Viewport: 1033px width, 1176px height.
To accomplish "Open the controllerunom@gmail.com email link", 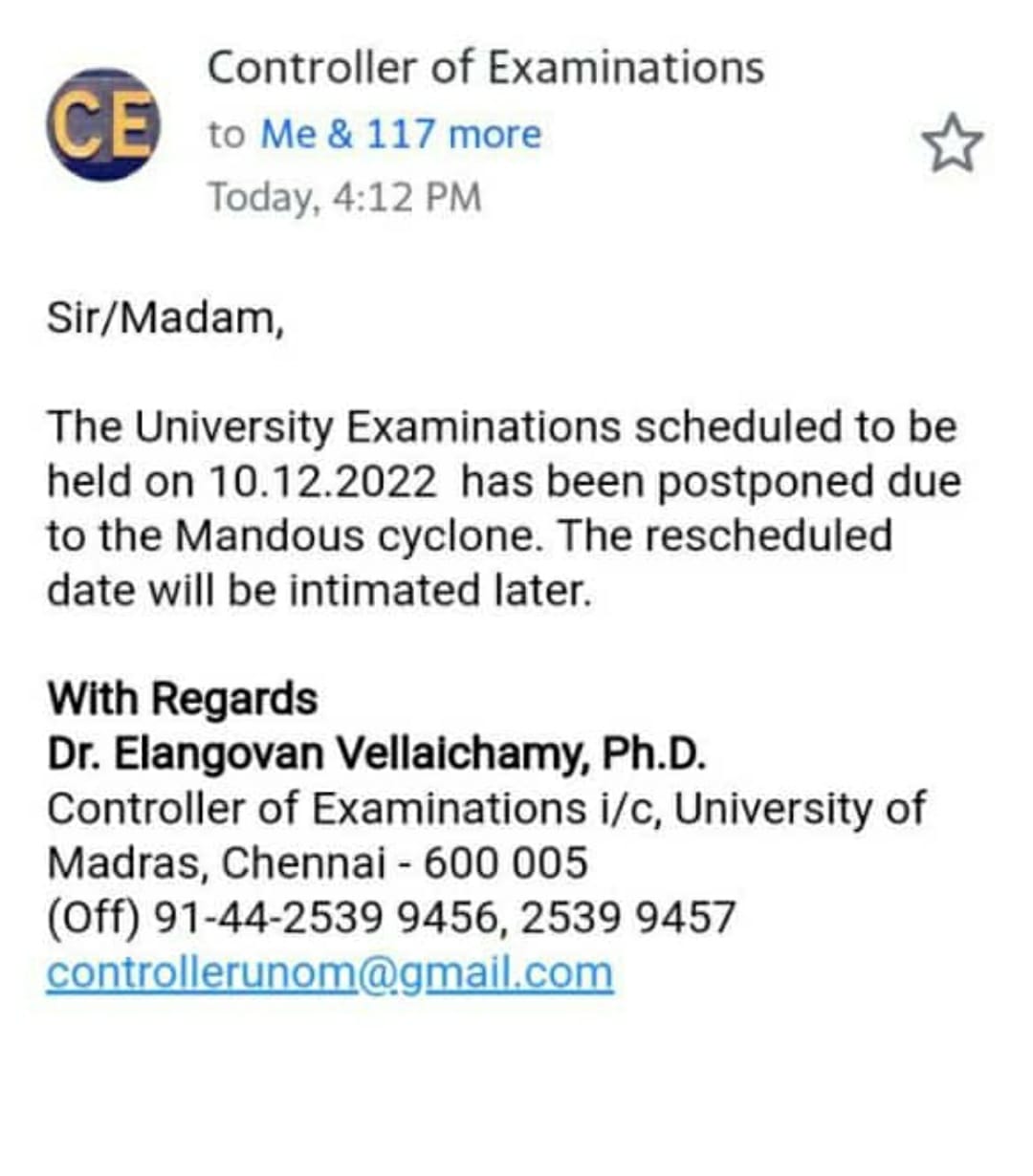I will point(330,972).
